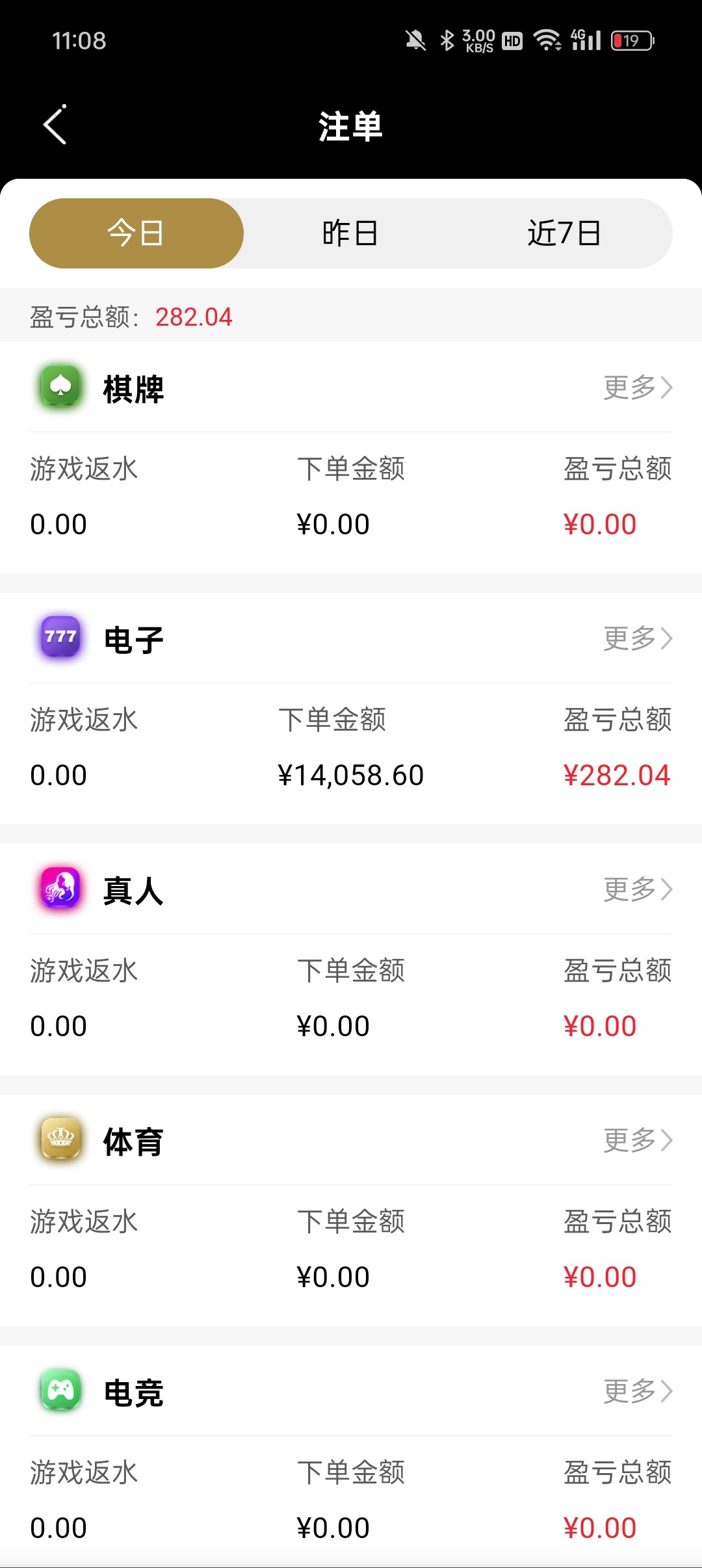View 更多 in the 电子 section
Screen dimensions: 702x1568
[x=637, y=639]
